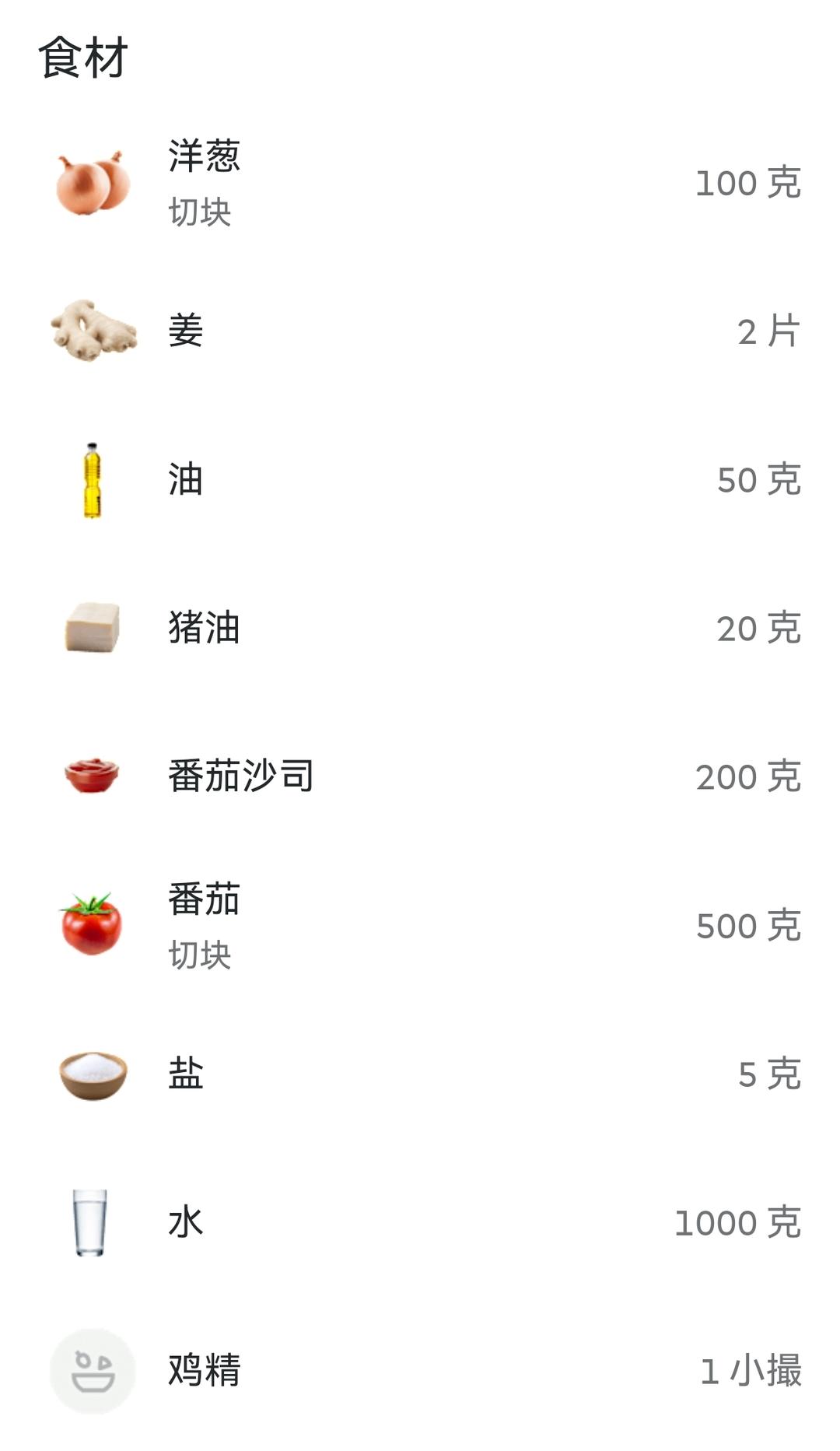Viewport: 840px width, 1451px height.
Task: Click the water glass icon
Action: point(91,1221)
